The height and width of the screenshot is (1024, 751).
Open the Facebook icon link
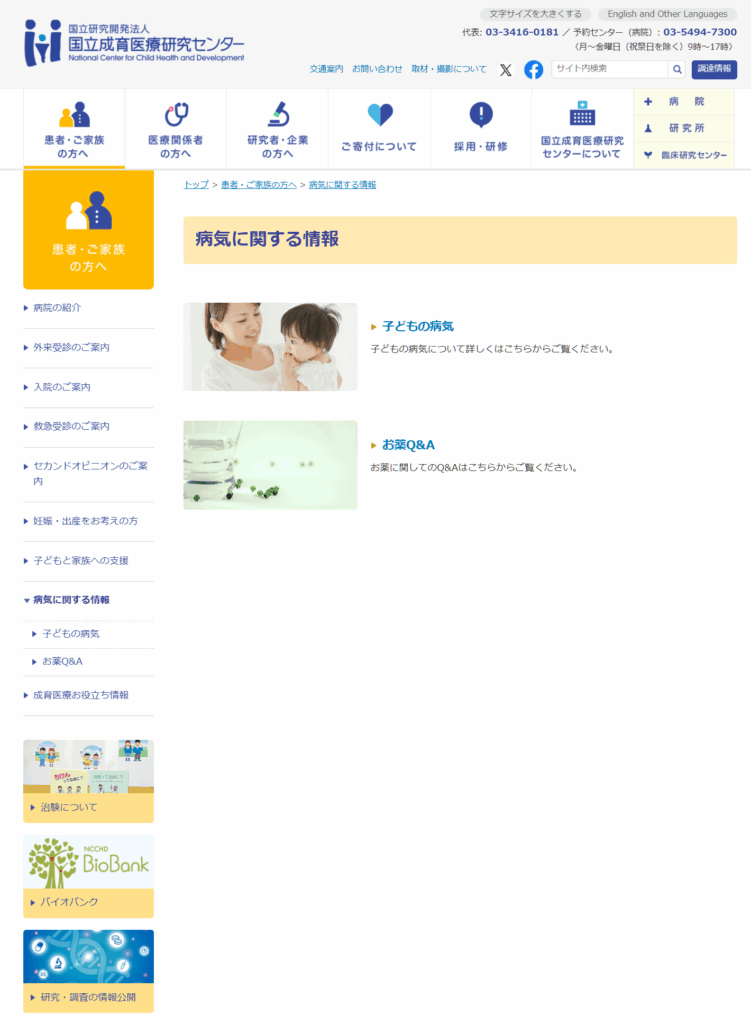(x=534, y=70)
